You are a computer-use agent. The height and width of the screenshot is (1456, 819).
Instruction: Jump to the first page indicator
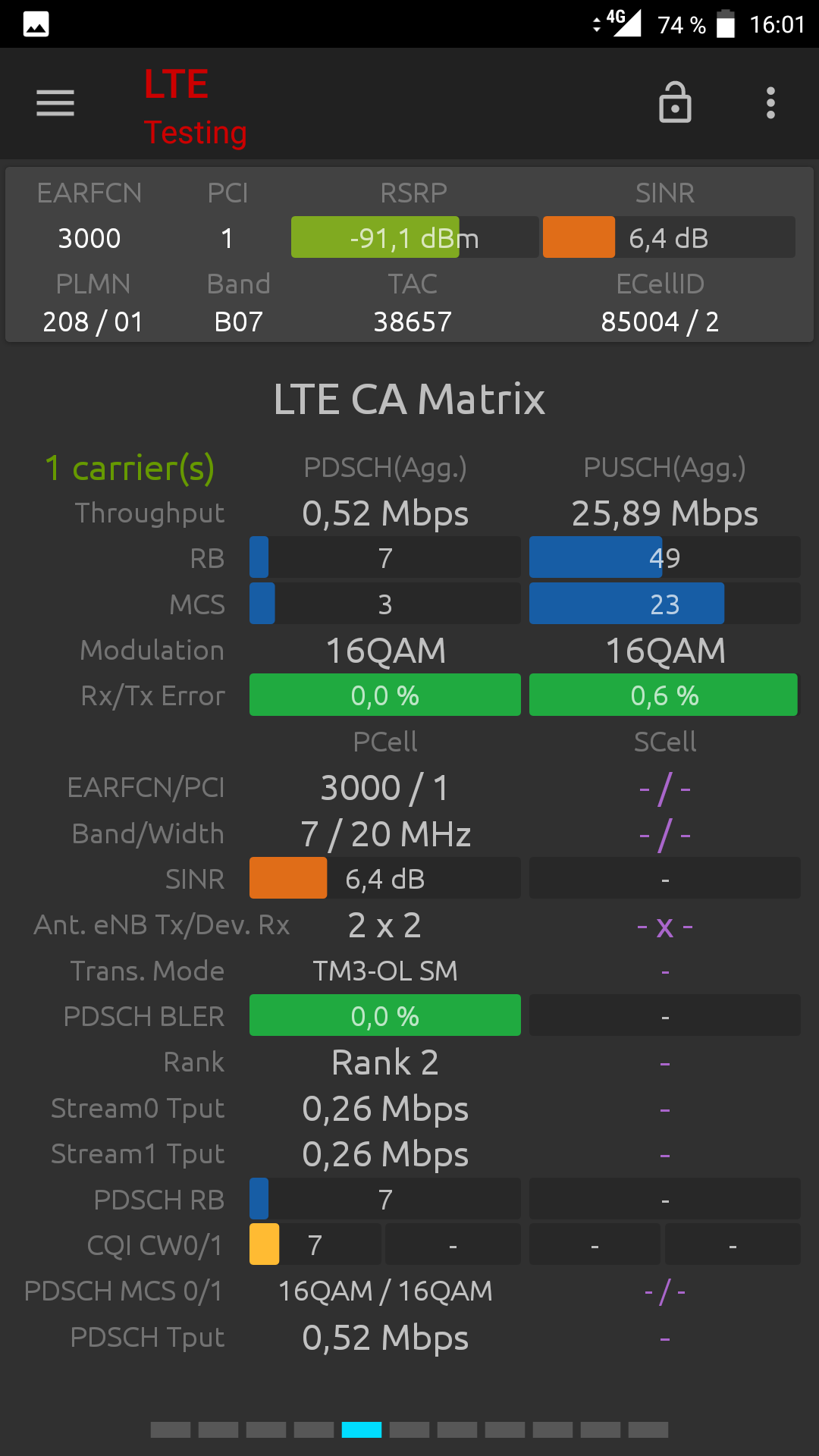[x=171, y=1429]
